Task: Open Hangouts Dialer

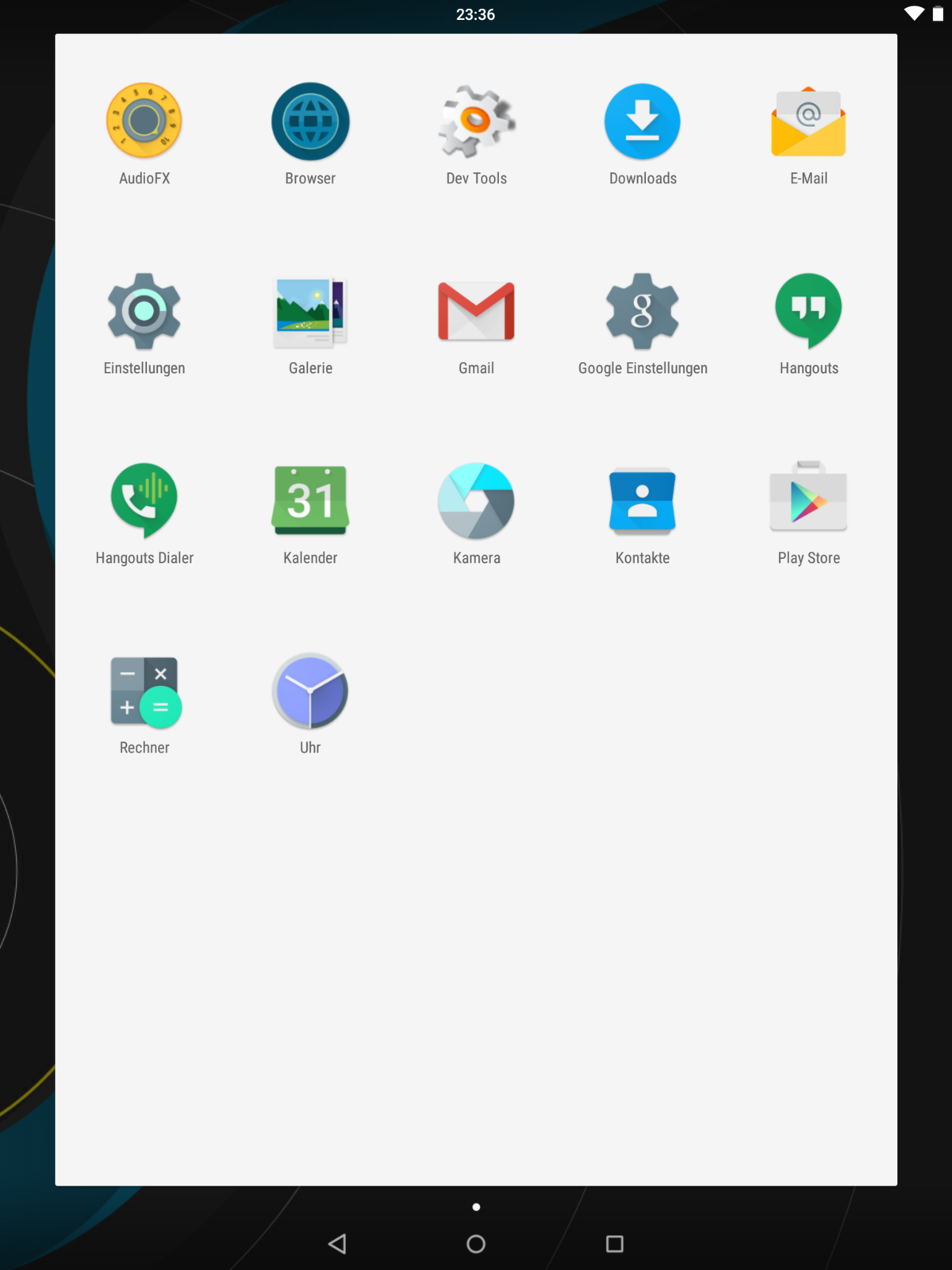Action: click(x=144, y=501)
